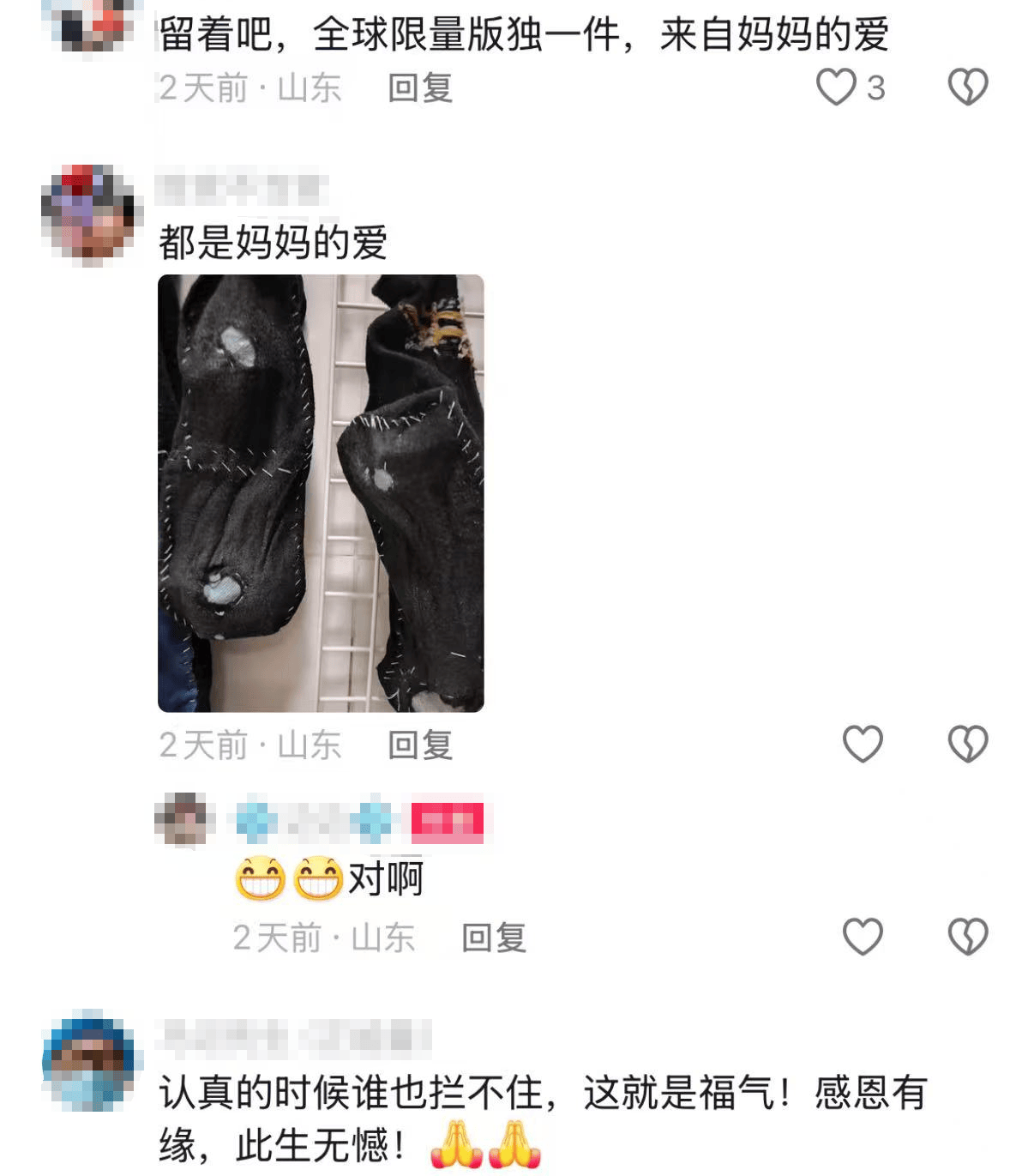
Task: Tap the broken-heart icon under the sock photo comment
Action: click(967, 745)
